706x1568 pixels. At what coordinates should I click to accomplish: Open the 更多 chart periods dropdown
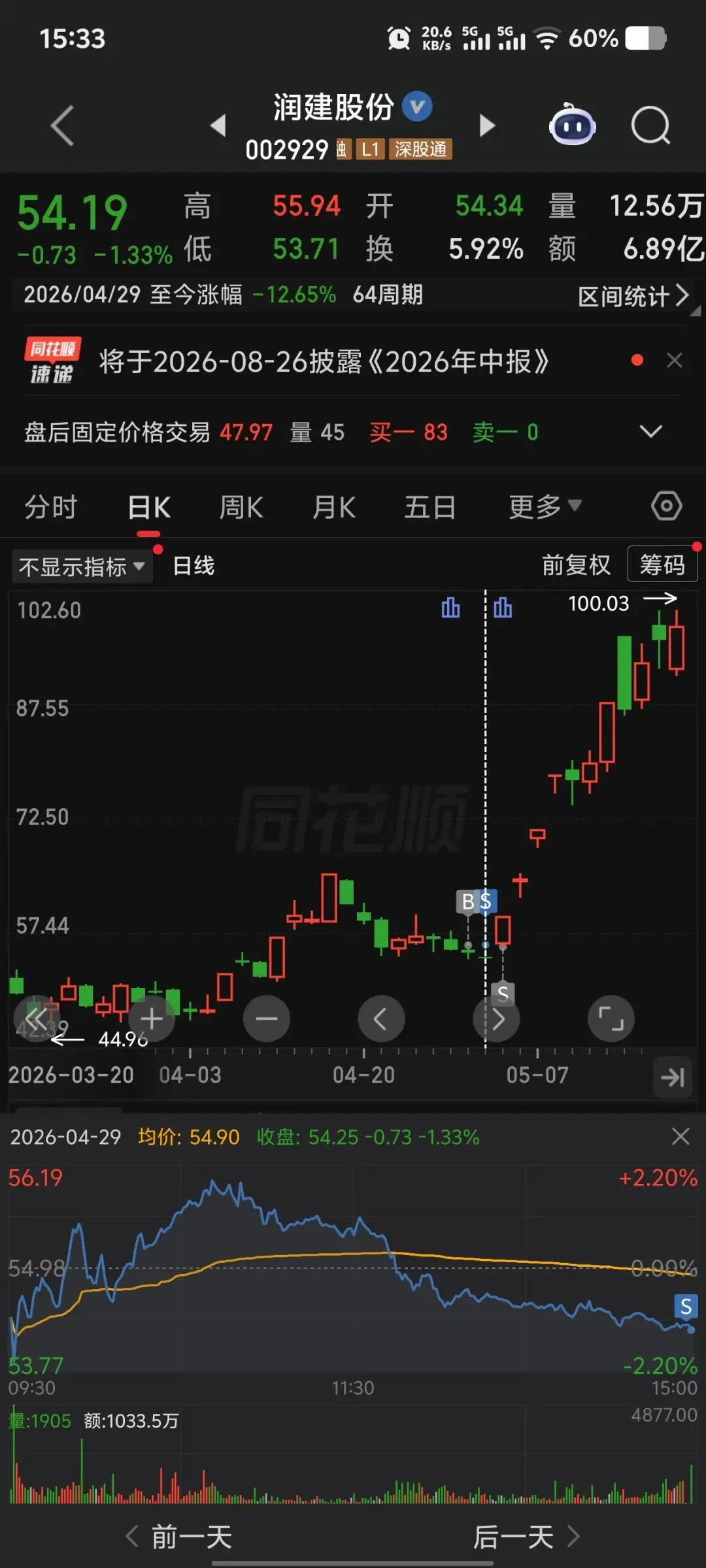point(545,507)
